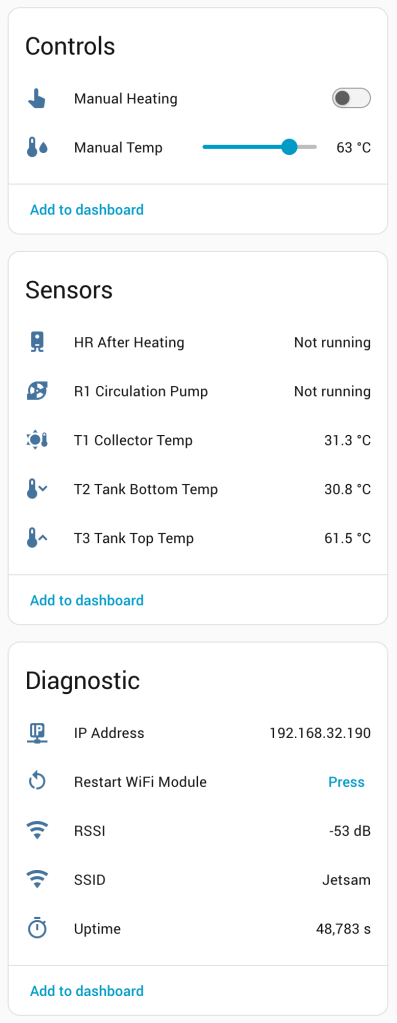Restart the WiFi module via its button
The width and height of the screenshot is (397, 1023).
(346, 782)
